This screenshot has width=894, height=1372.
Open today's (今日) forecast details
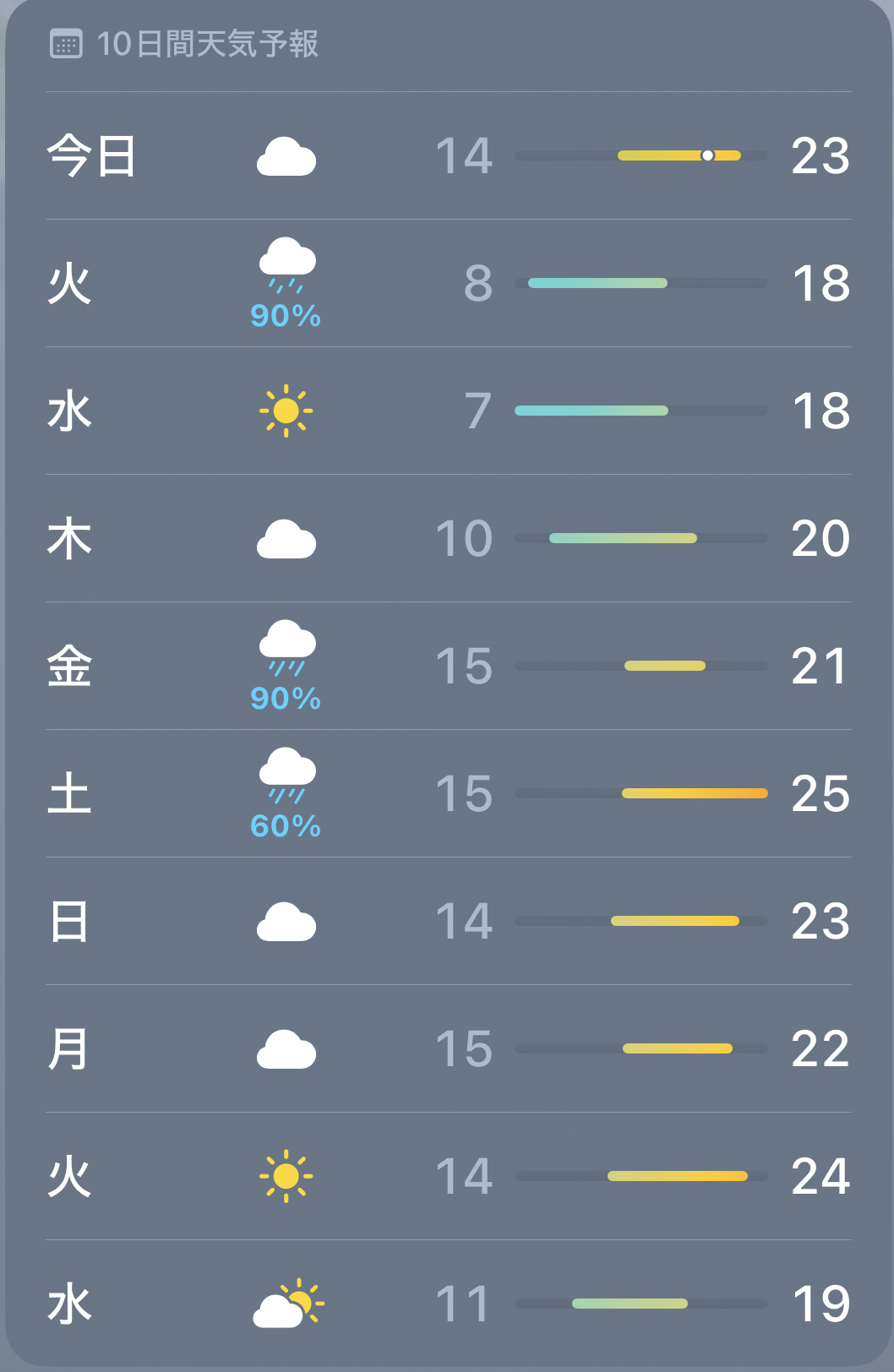(x=448, y=156)
